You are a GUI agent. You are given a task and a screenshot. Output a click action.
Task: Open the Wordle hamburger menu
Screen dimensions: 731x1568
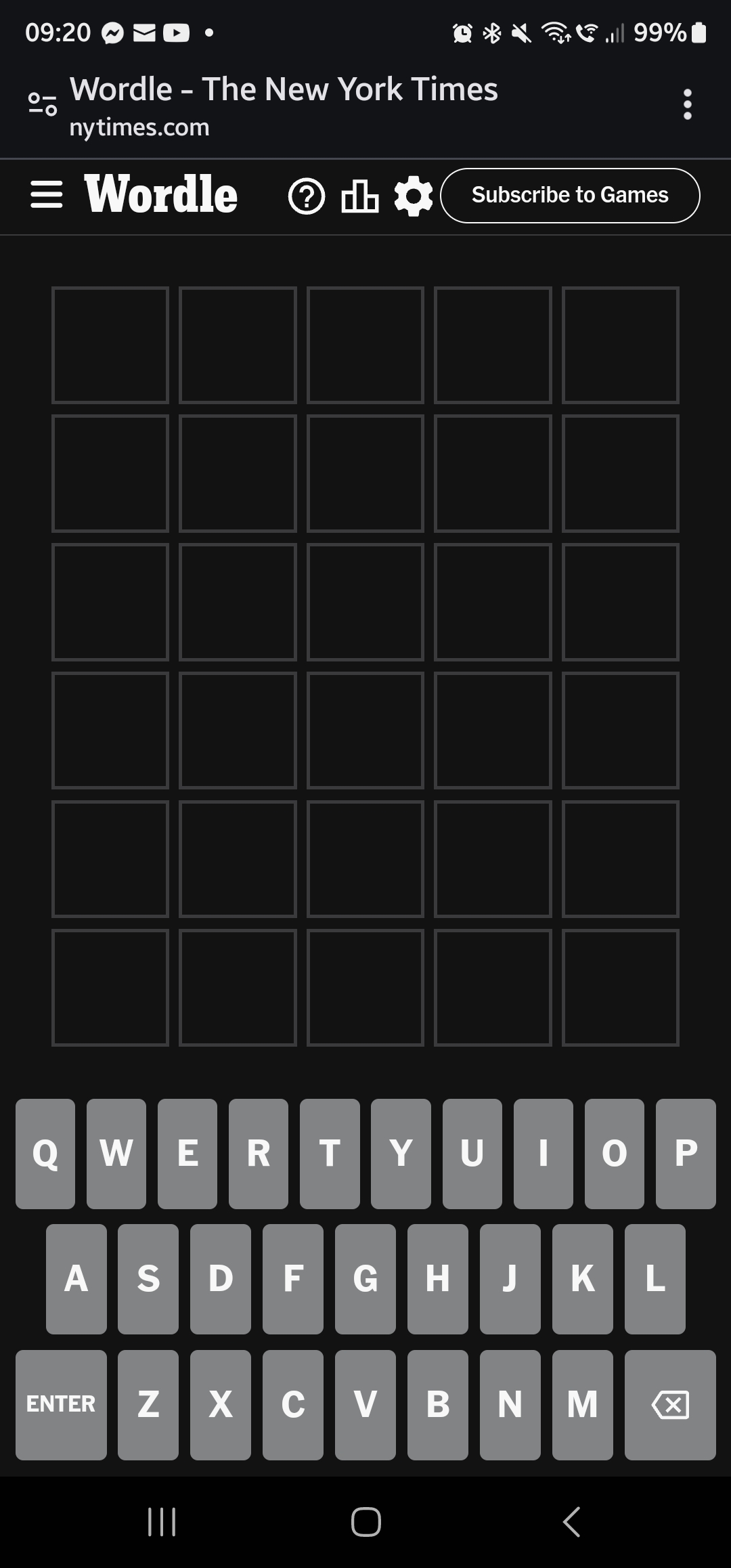pyautogui.click(x=47, y=195)
